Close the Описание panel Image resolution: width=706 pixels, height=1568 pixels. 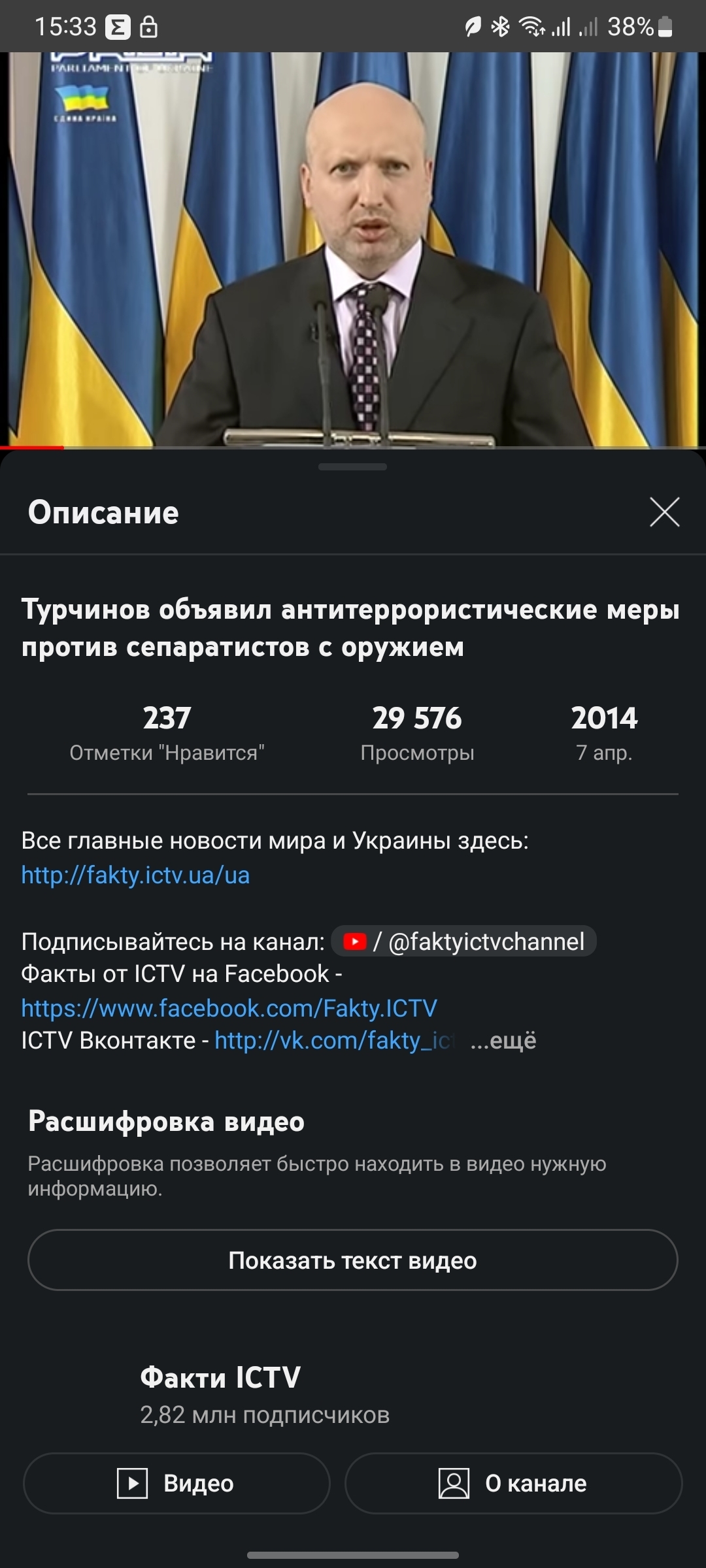[x=664, y=512]
